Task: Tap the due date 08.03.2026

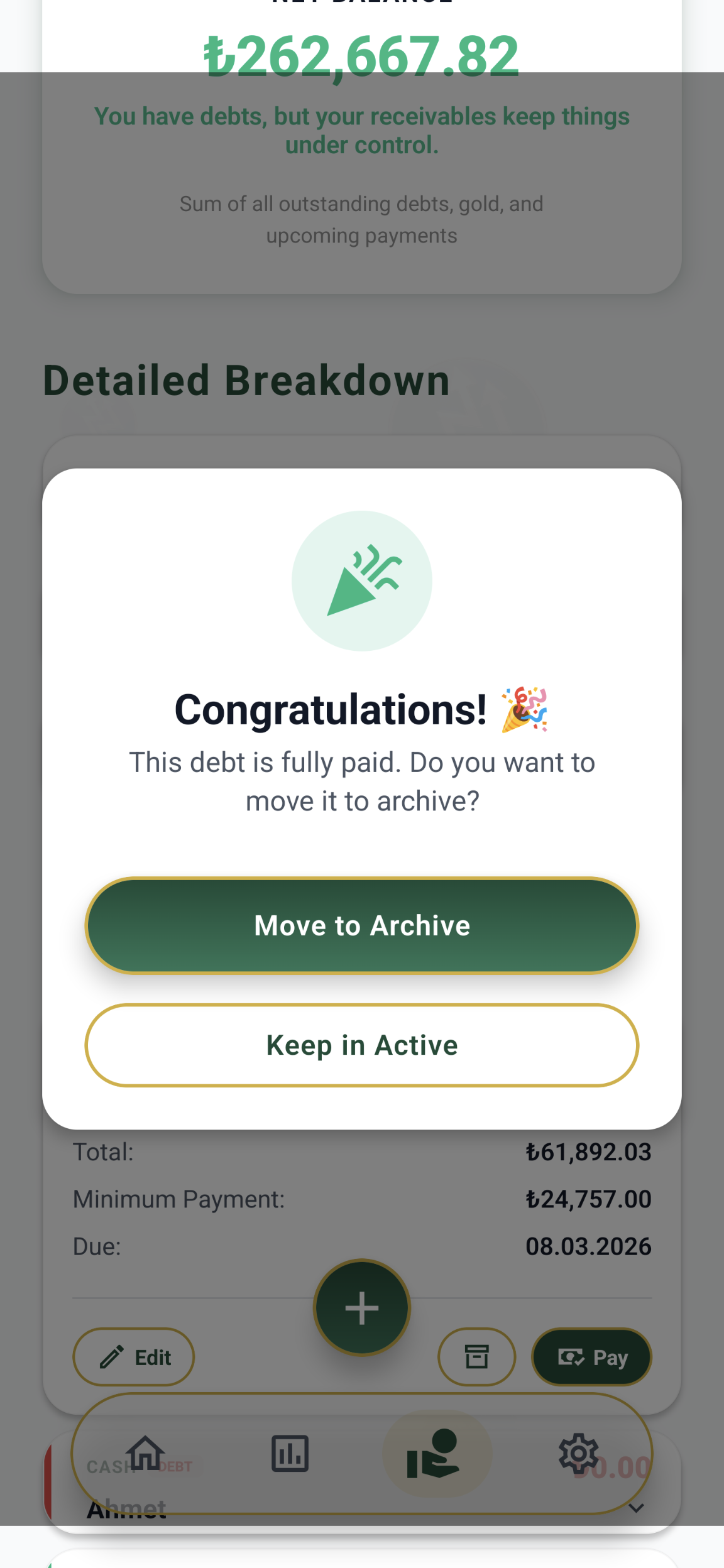Action: point(588,1246)
